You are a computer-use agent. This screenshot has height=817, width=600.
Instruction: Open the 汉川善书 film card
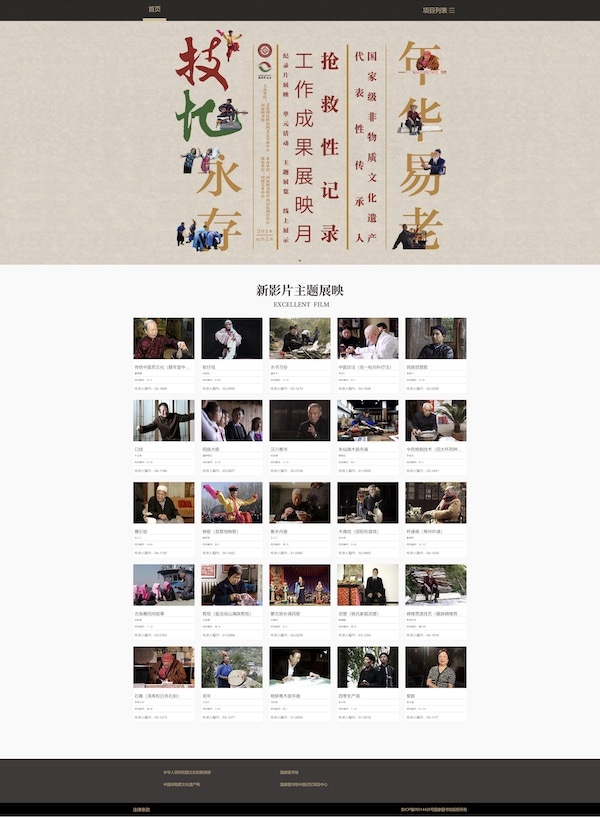coord(299,421)
